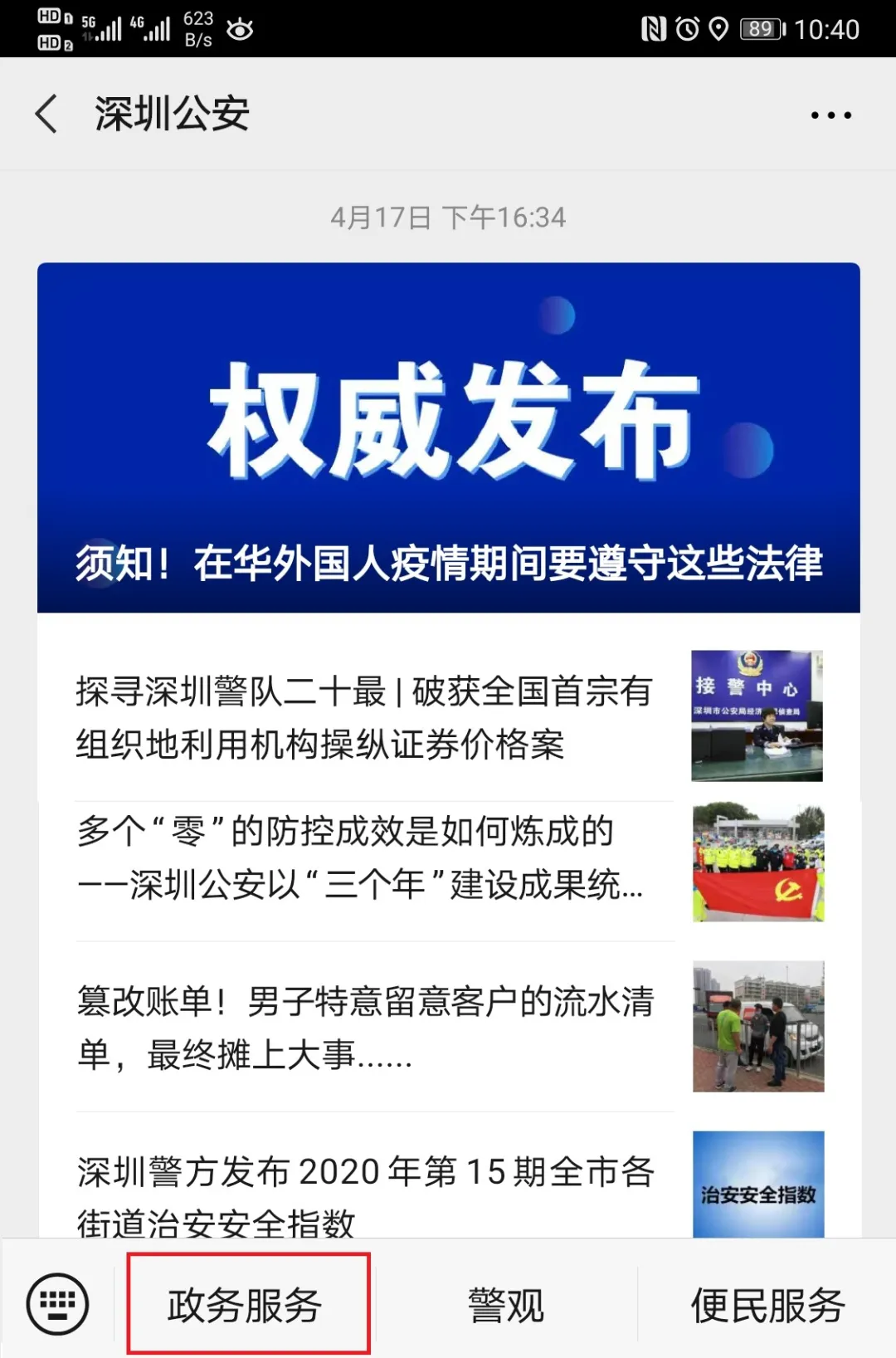Image resolution: width=896 pixels, height=1358 pixels.
Task: Open the 政务服务 menu
Action: click(246, 1304)
